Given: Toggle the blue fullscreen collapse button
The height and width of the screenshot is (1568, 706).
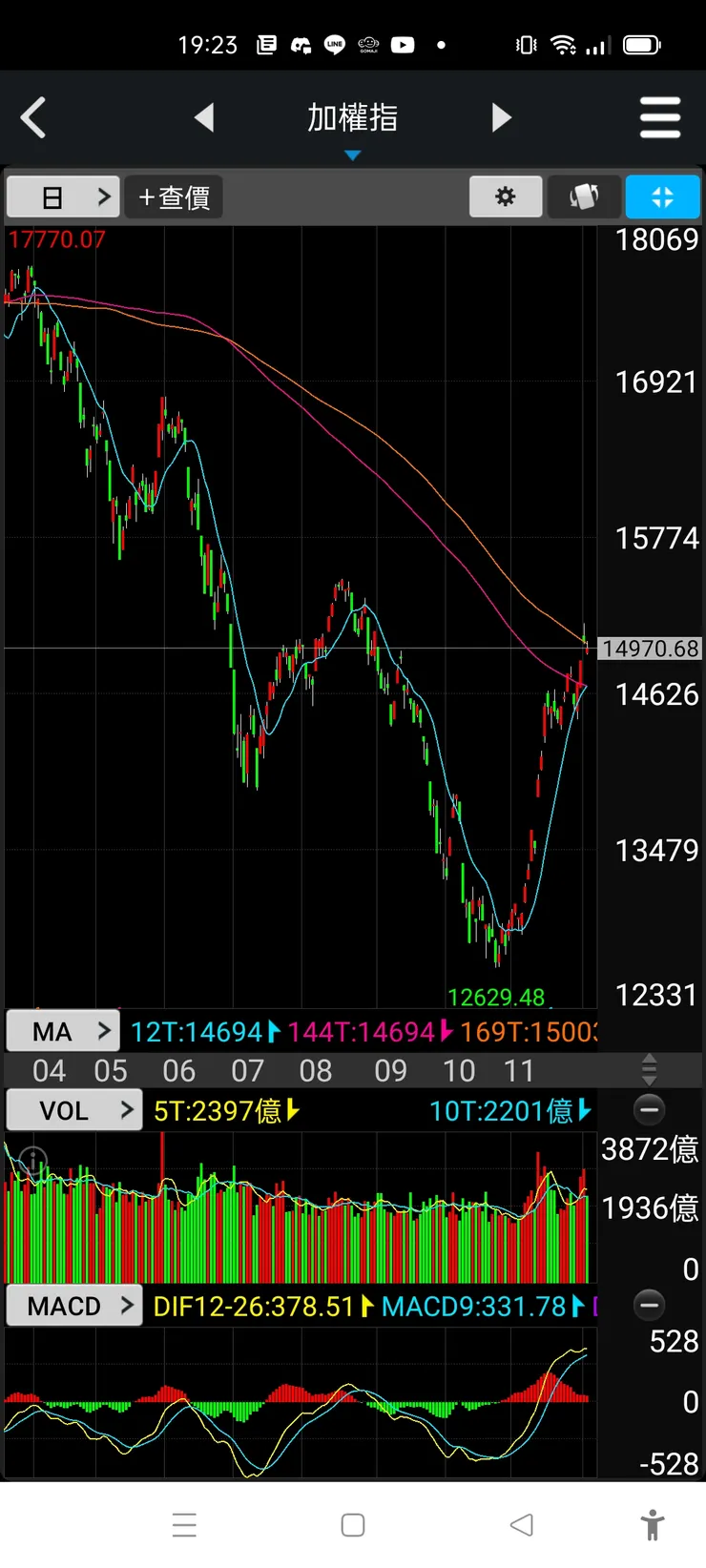Looking at the screenshot, I should click(x=662, y=197).
